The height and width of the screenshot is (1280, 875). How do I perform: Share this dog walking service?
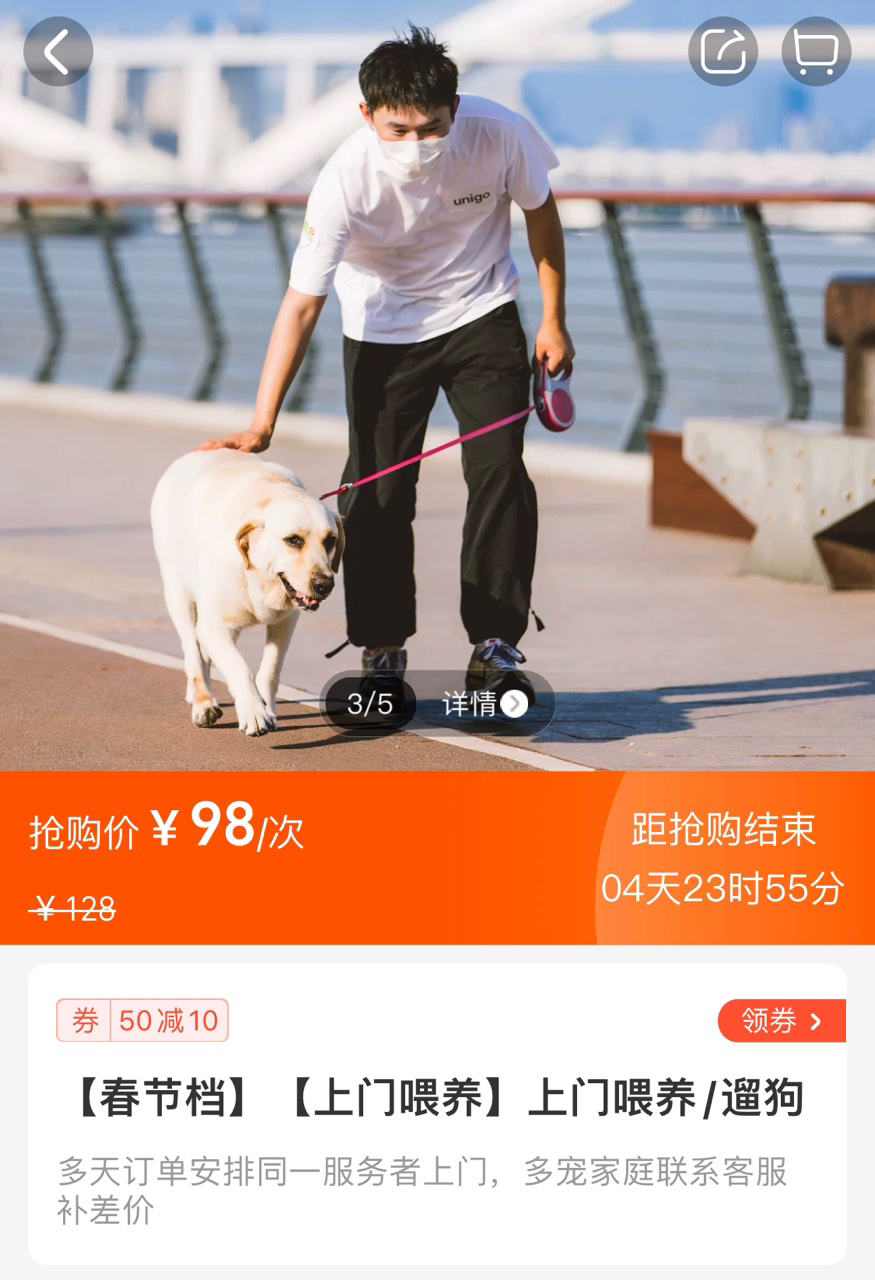(723, 52)
